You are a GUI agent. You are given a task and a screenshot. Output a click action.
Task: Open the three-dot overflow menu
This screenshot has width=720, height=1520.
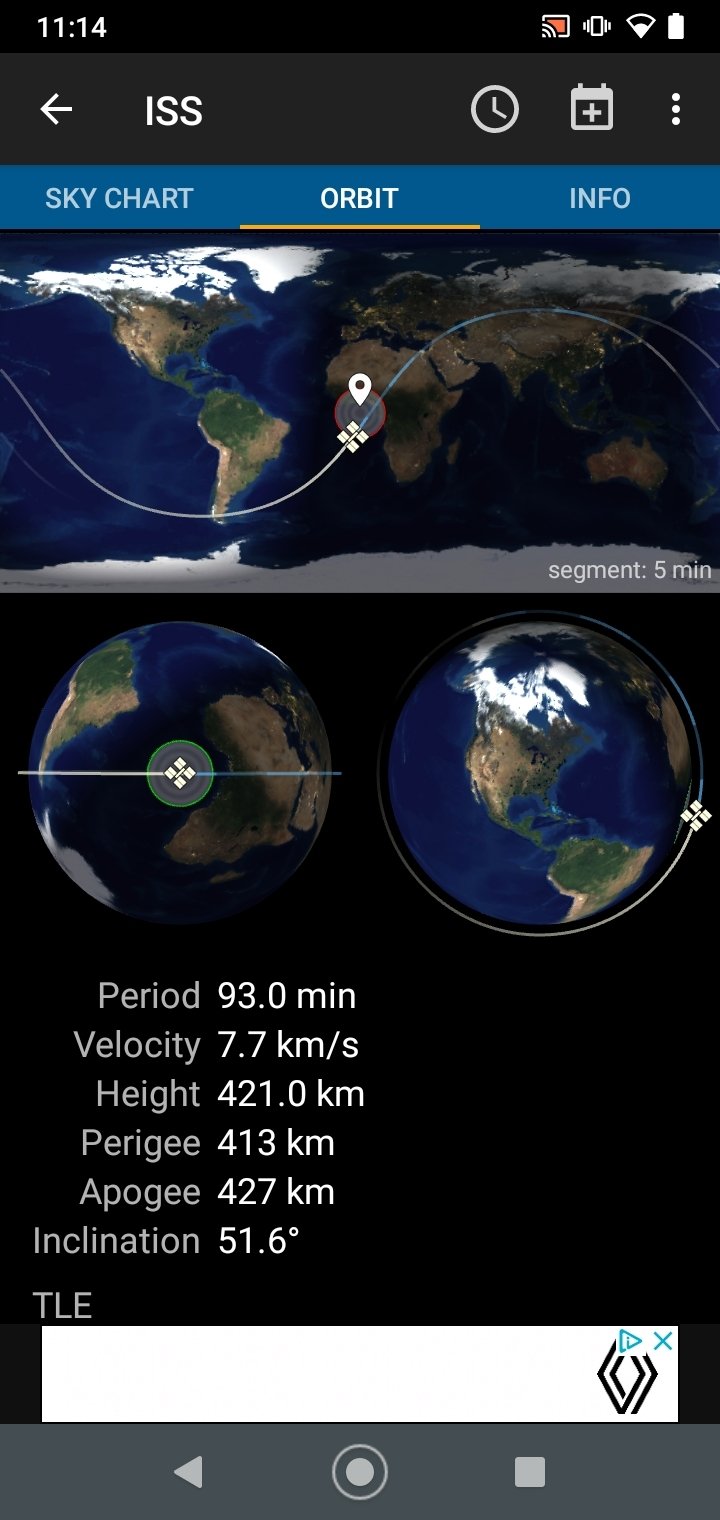(x=676, y=109)
